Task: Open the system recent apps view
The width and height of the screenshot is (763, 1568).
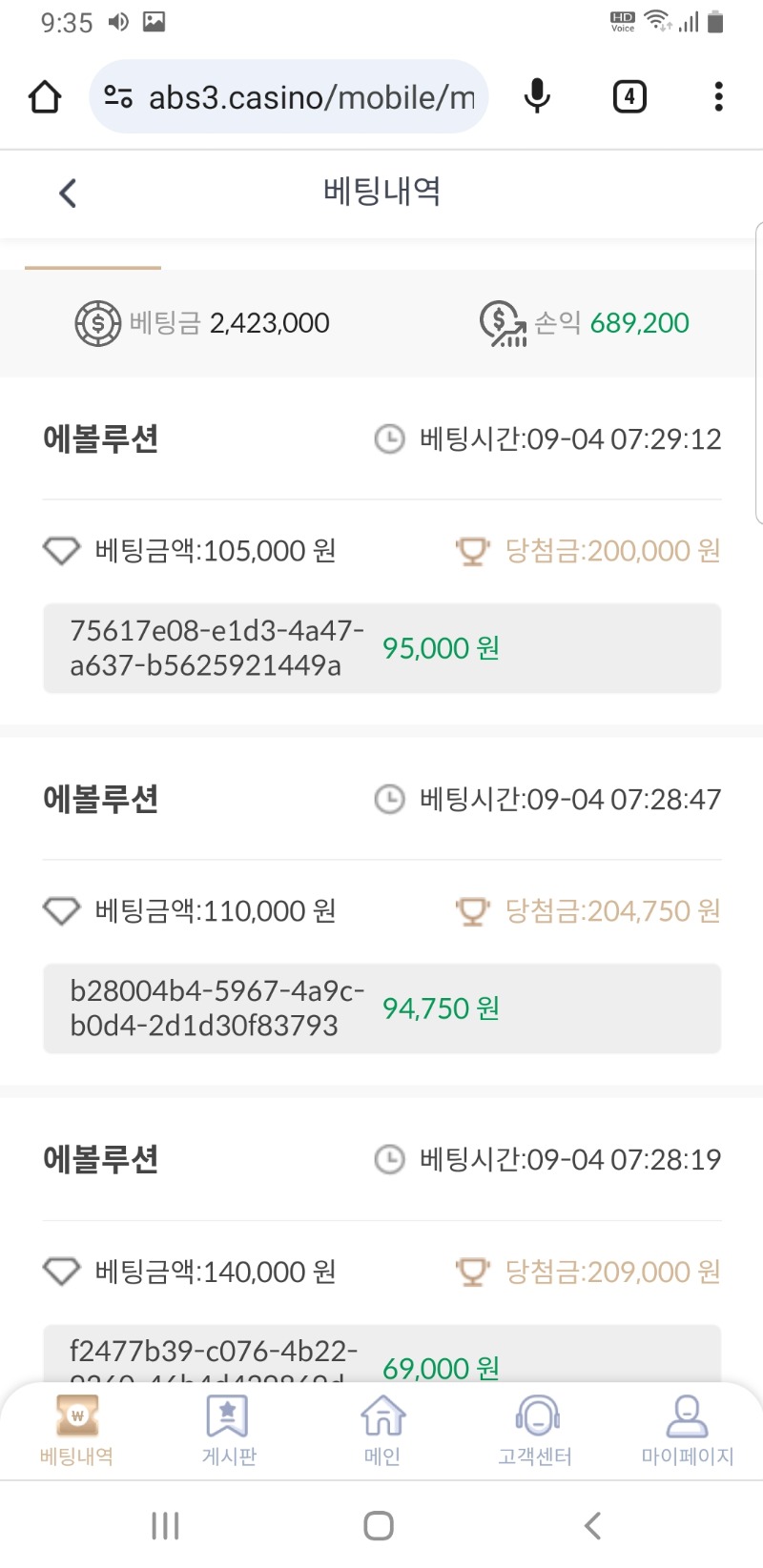Action: point(165,1525)
